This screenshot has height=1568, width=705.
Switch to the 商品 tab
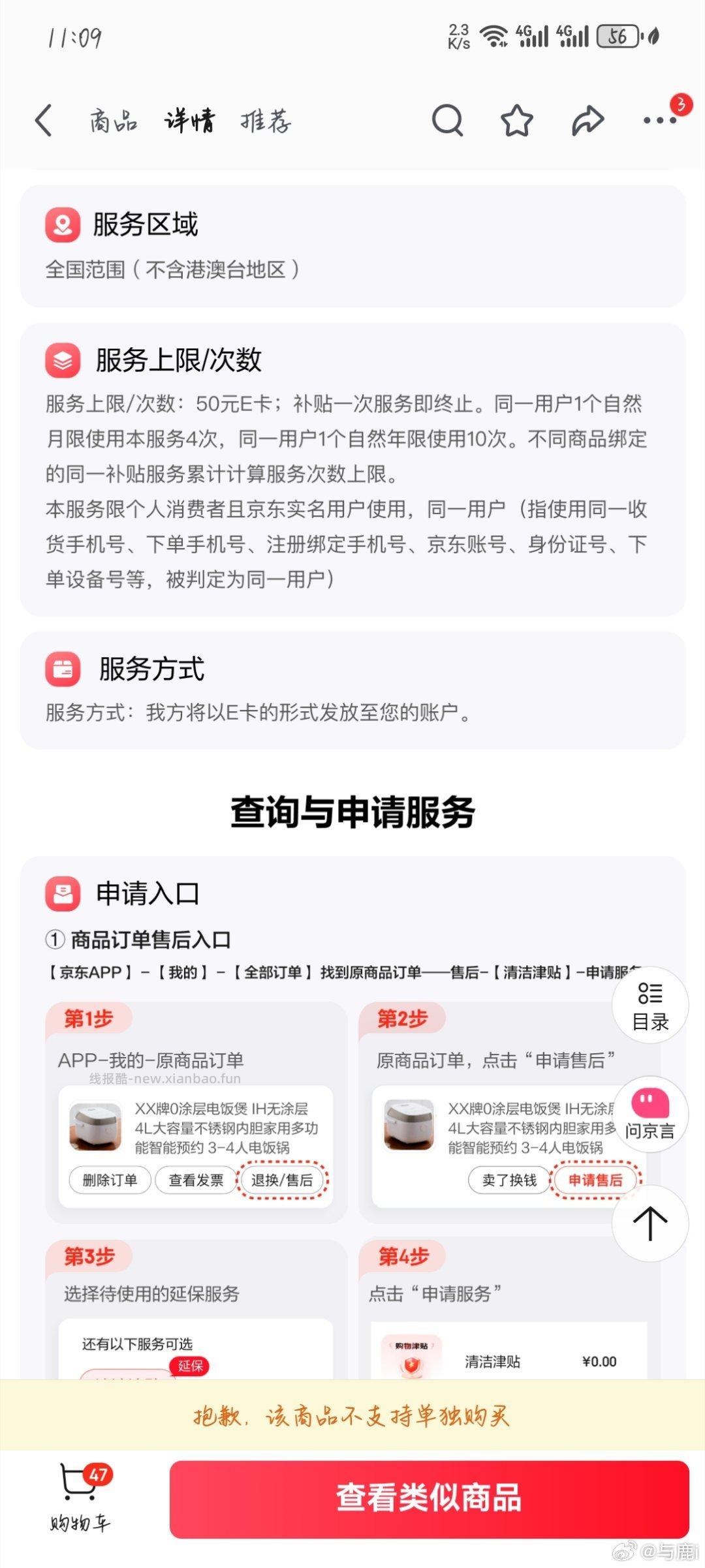coord(114,121)
